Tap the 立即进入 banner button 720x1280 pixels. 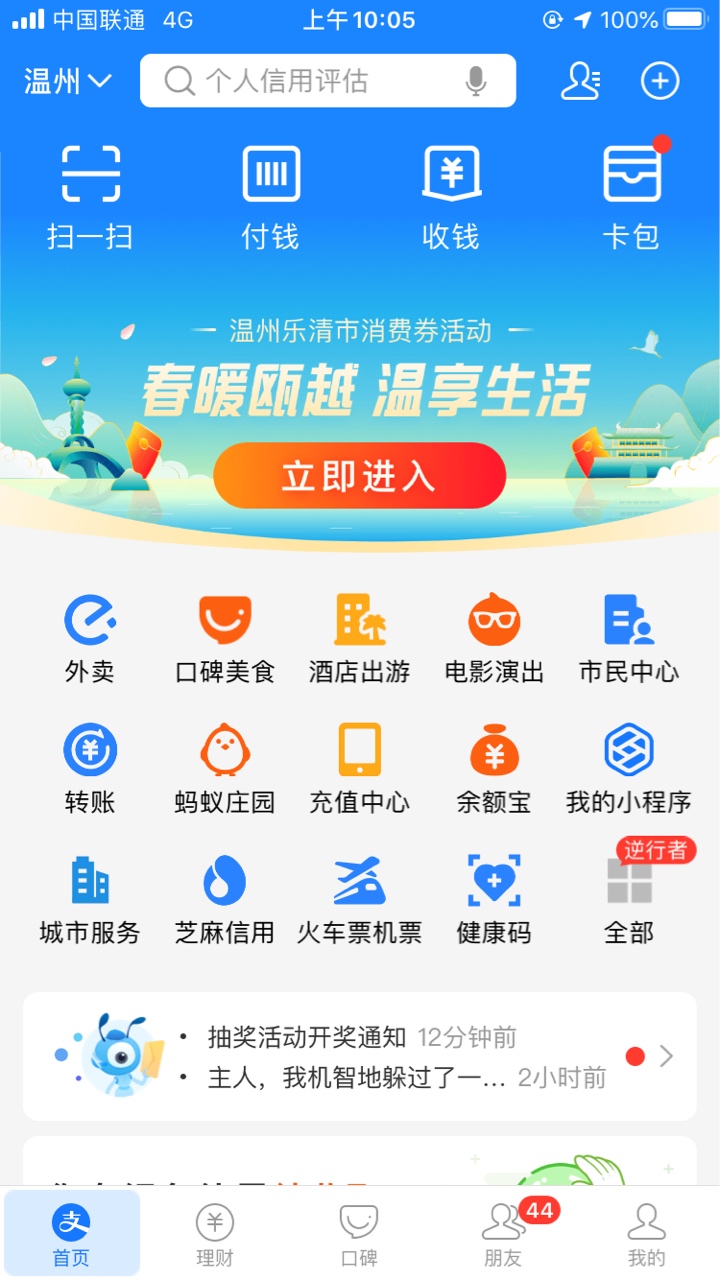coord(359,476)
